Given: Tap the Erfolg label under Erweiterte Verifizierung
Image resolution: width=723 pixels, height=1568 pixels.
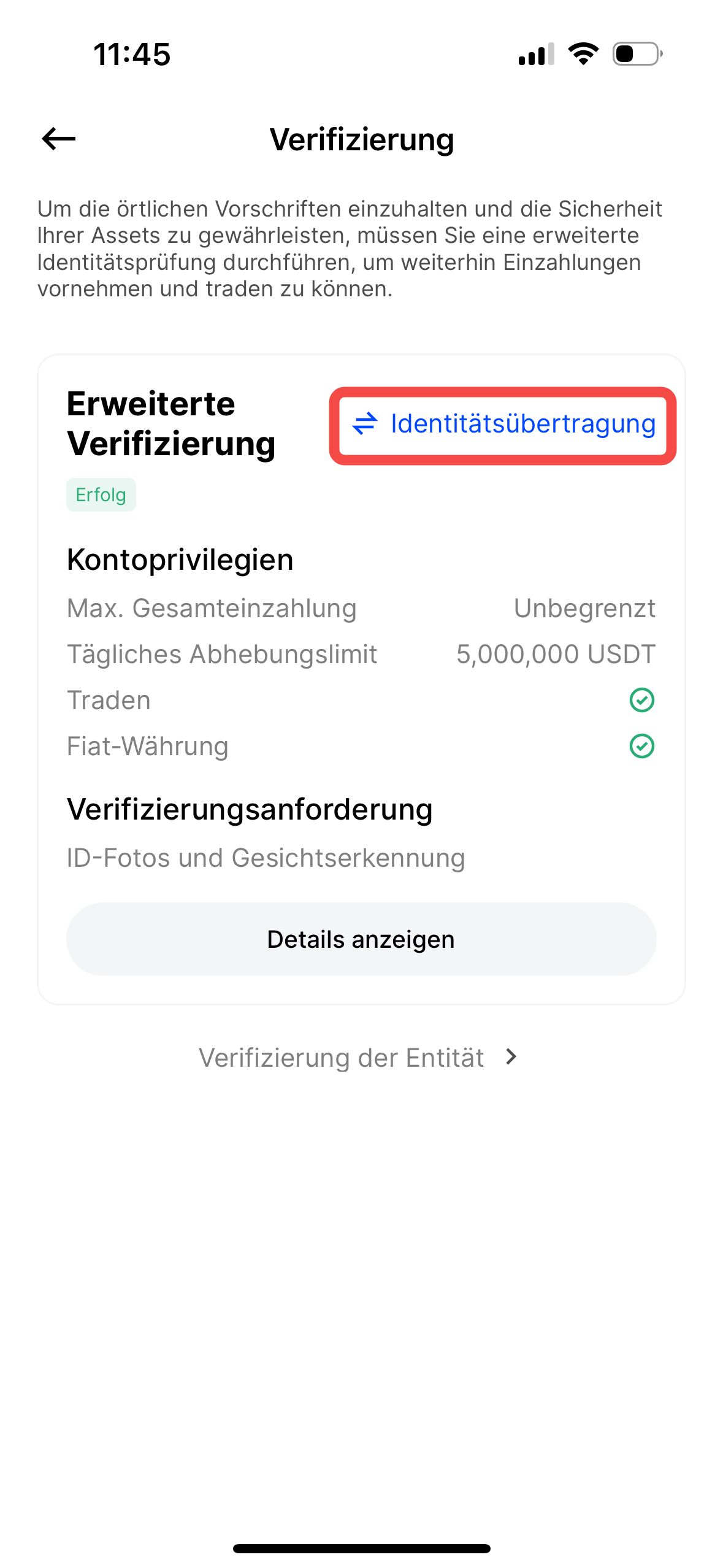Looking at the screenshot, I should 101,494.
